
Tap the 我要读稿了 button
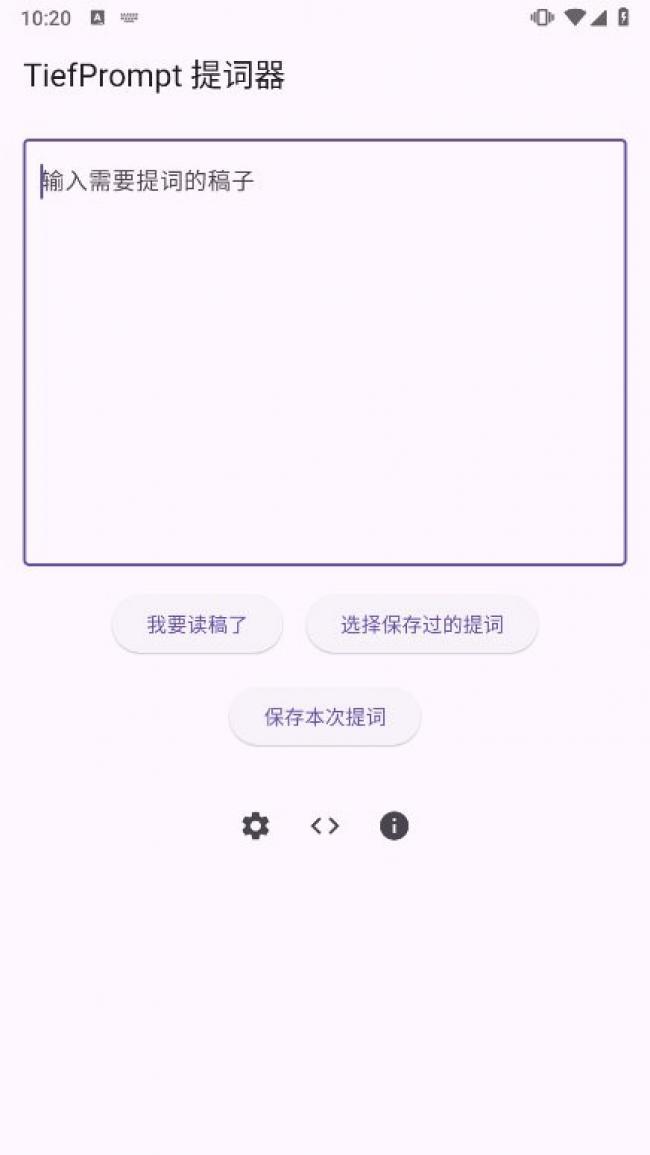pos(197,625)
